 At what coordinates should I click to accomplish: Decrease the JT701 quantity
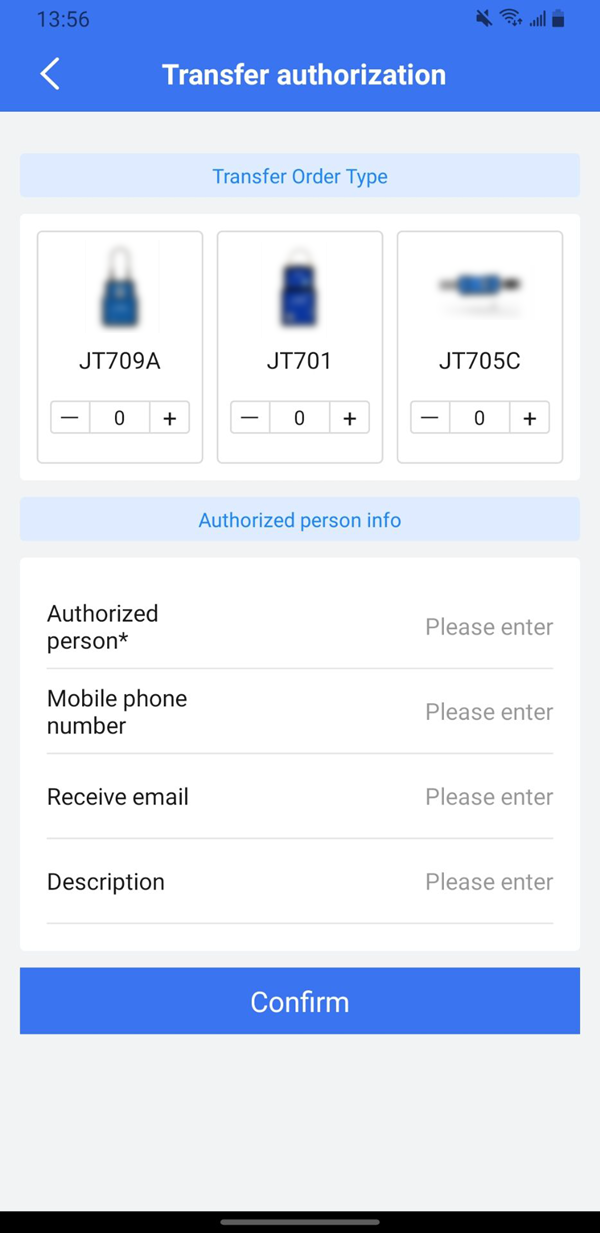pos(250,418)
